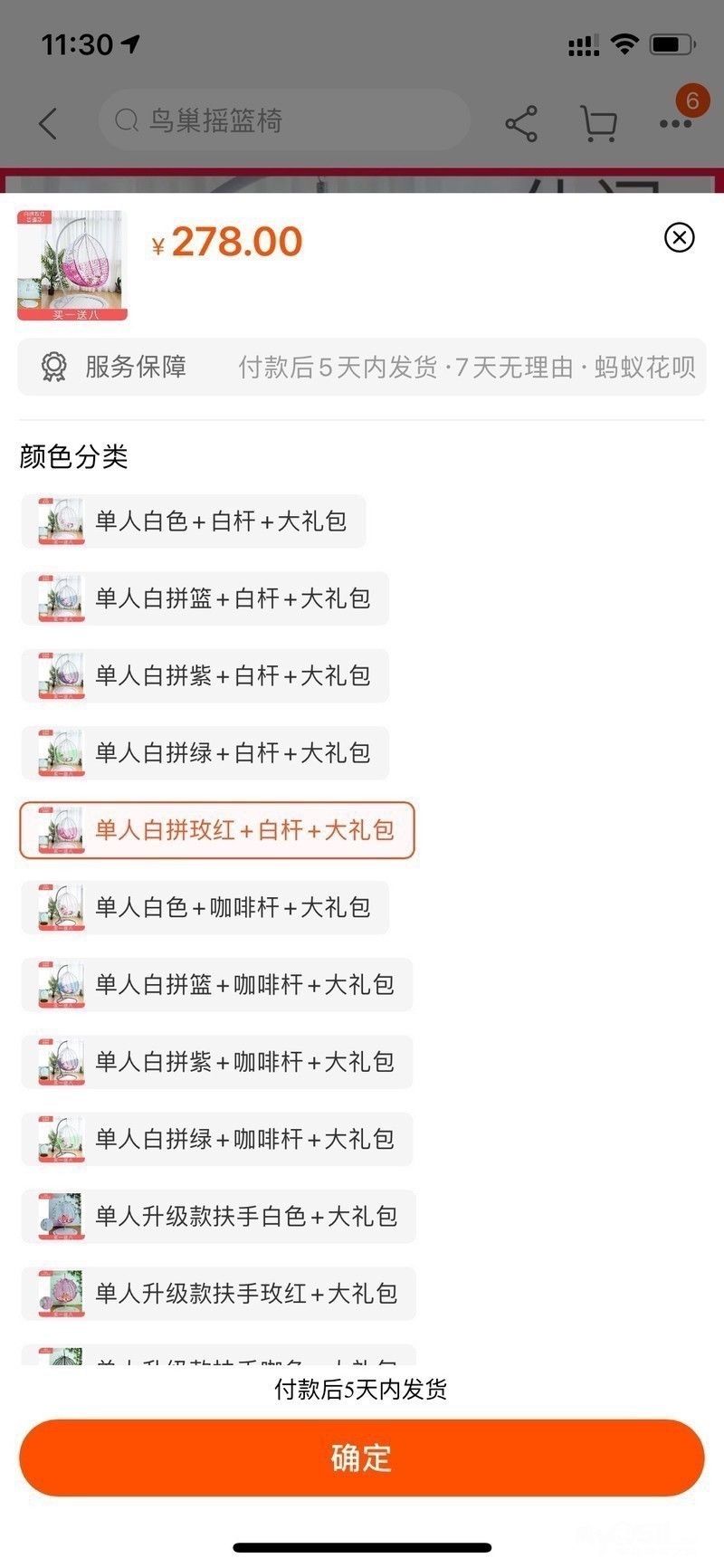Select 单人白拼绿+白杆+大礼包 variant
The width and height of the screenshot is (724, 1568).
tap(205, 753)
